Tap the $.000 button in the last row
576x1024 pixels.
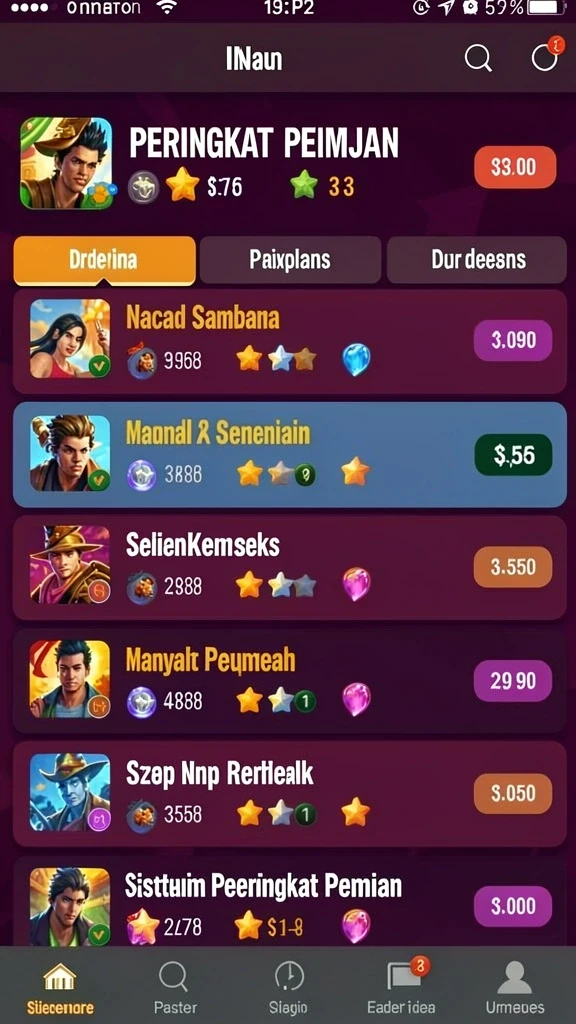tap(513, 906)
